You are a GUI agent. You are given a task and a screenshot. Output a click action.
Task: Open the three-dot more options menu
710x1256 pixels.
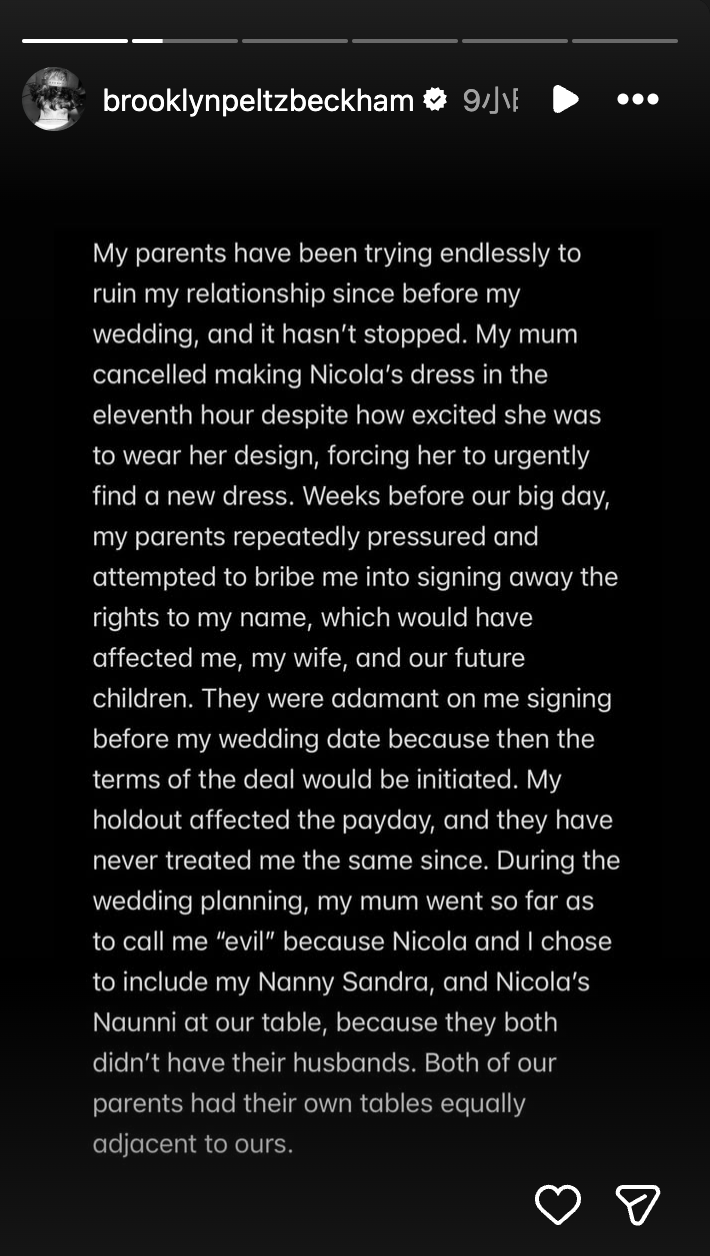coord(638,99)
